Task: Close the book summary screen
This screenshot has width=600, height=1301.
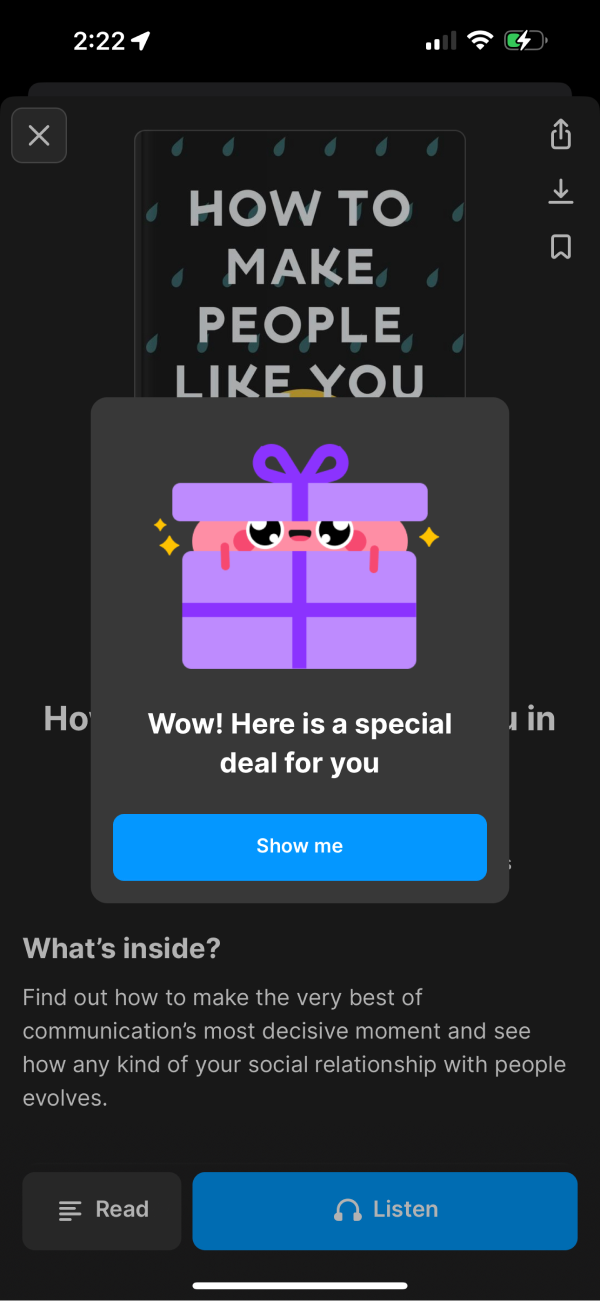Action: click(39, 135)
